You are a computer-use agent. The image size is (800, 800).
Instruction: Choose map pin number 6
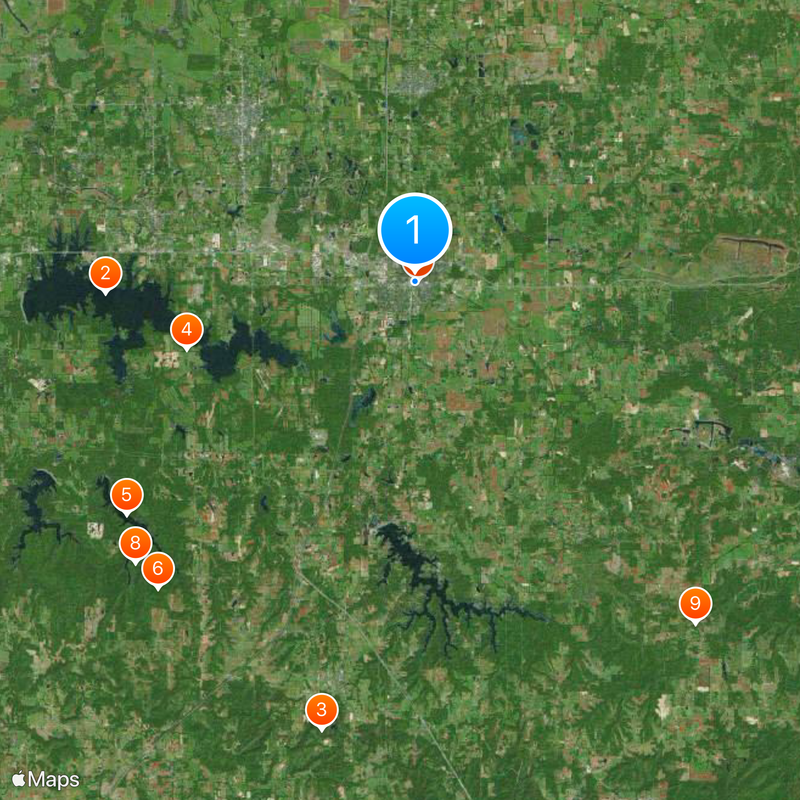pos(158,569)
